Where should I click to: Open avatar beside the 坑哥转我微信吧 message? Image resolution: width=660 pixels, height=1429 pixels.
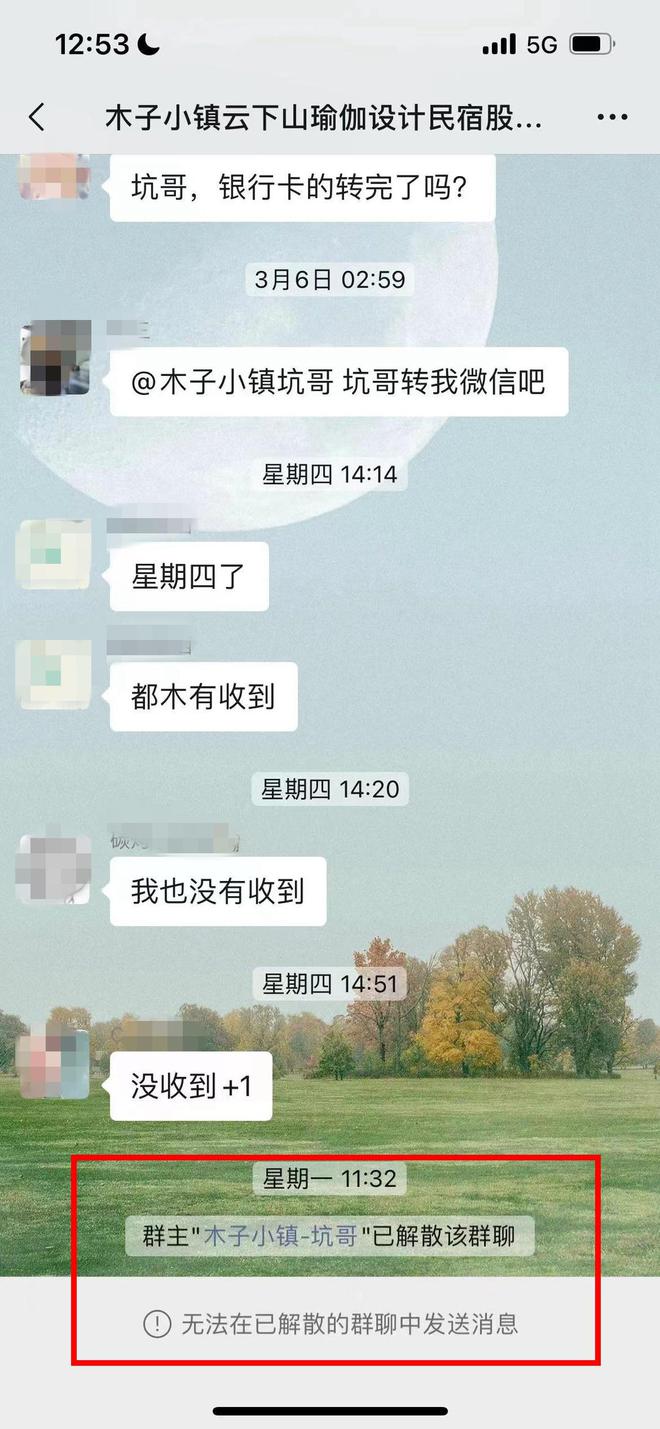pyautogui.click(x=54, y=358)
